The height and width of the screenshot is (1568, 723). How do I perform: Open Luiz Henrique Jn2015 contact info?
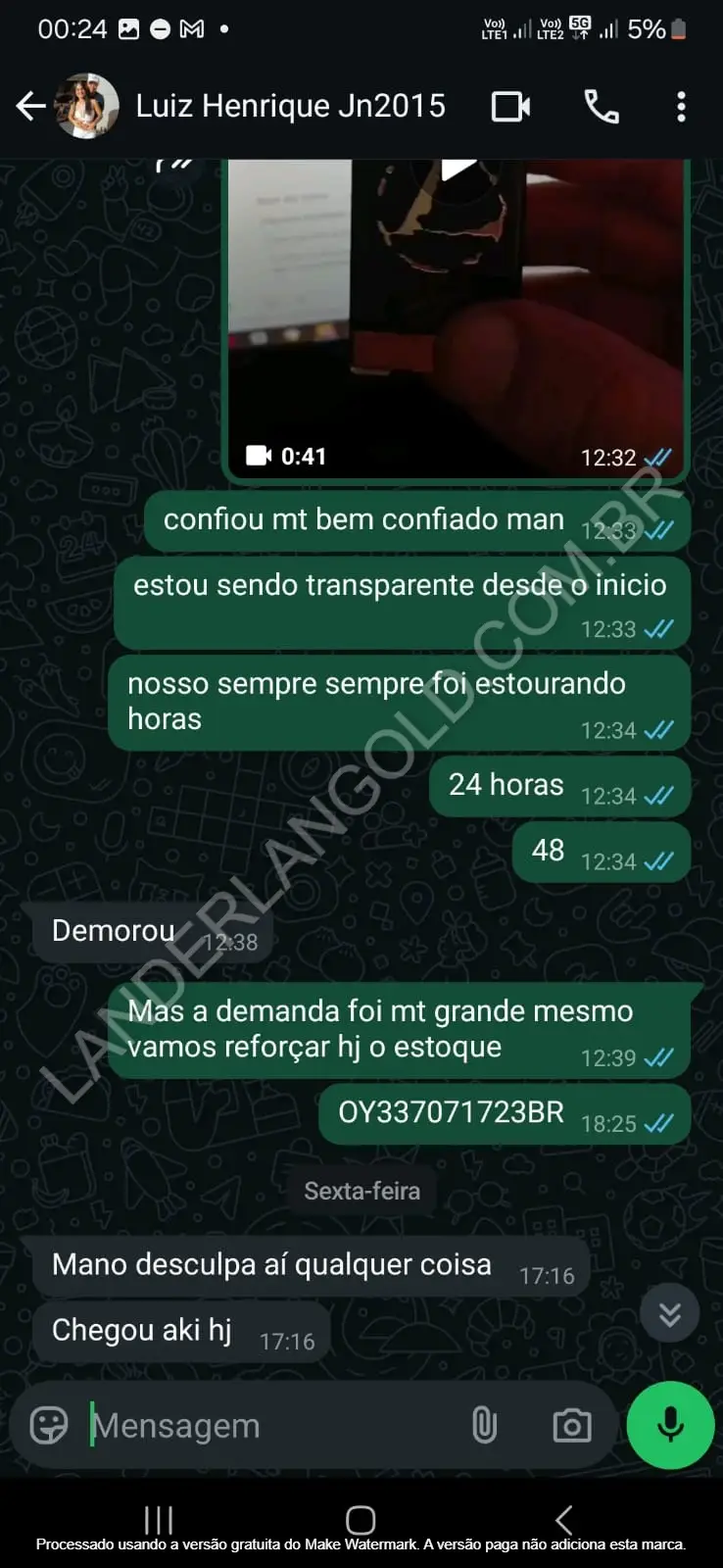pos(290,106)
